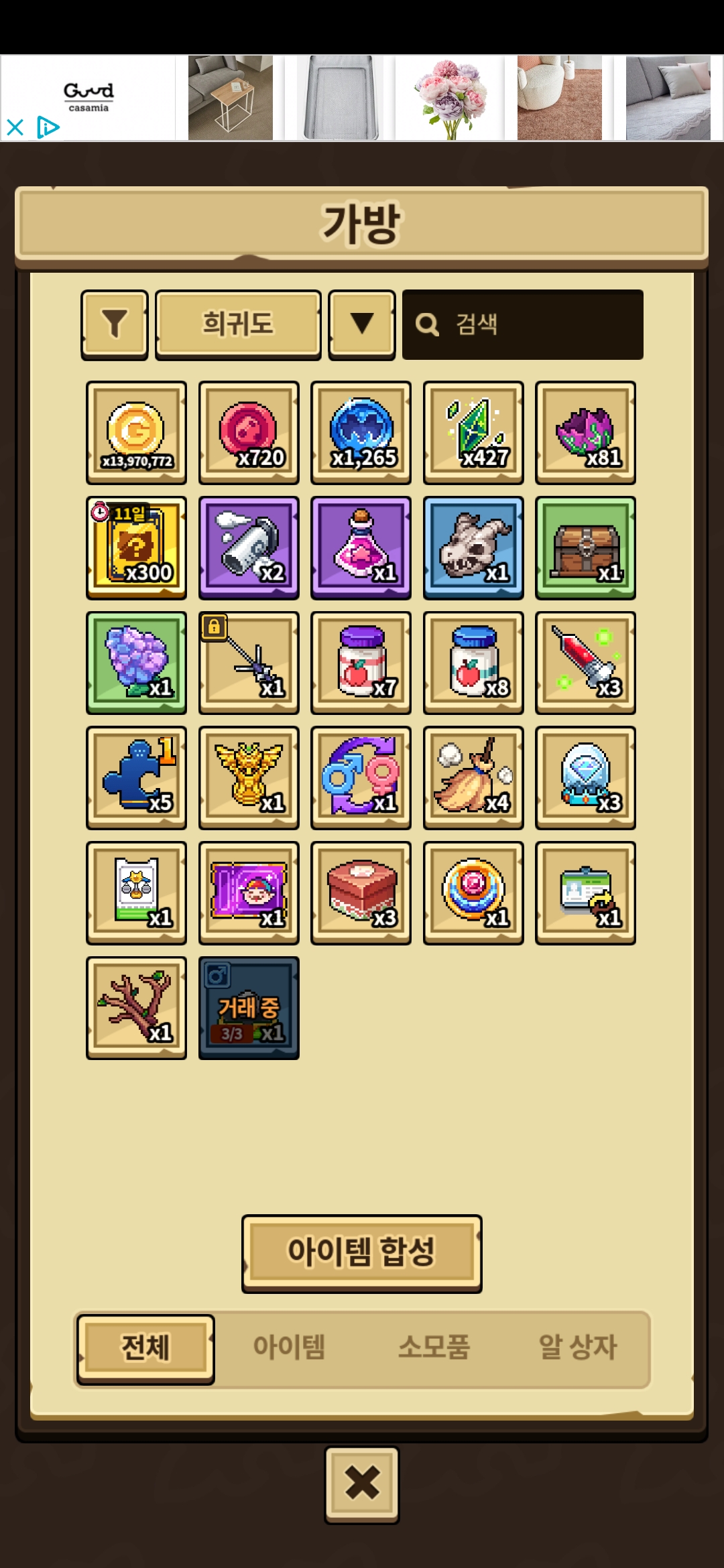Select the treasure chest item
724x1568 pixels.
point(585,547)
